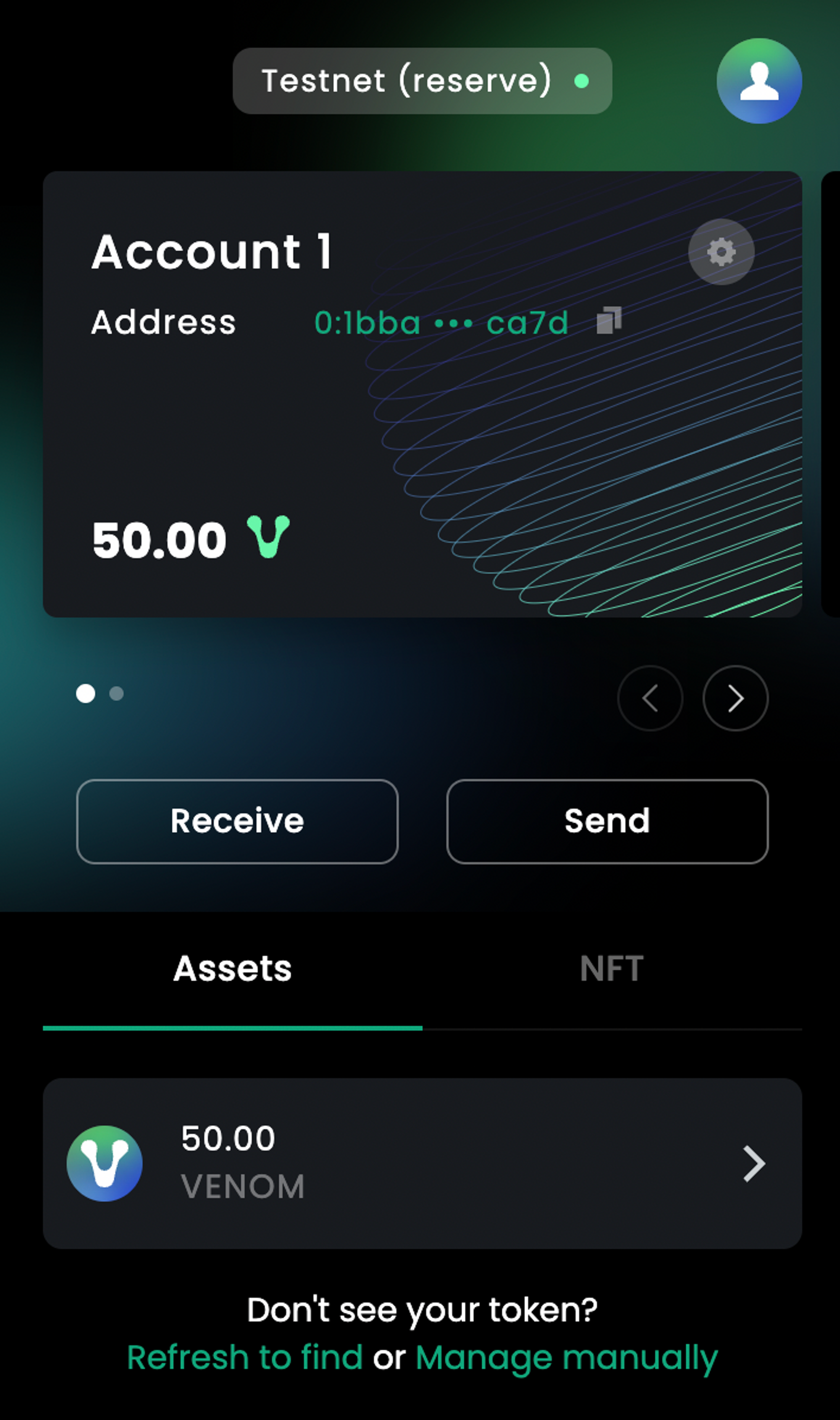The height and width of the screenshot is (1420, 840).
Task: Tap the Receive button
Action: click(x=237, y=821)
